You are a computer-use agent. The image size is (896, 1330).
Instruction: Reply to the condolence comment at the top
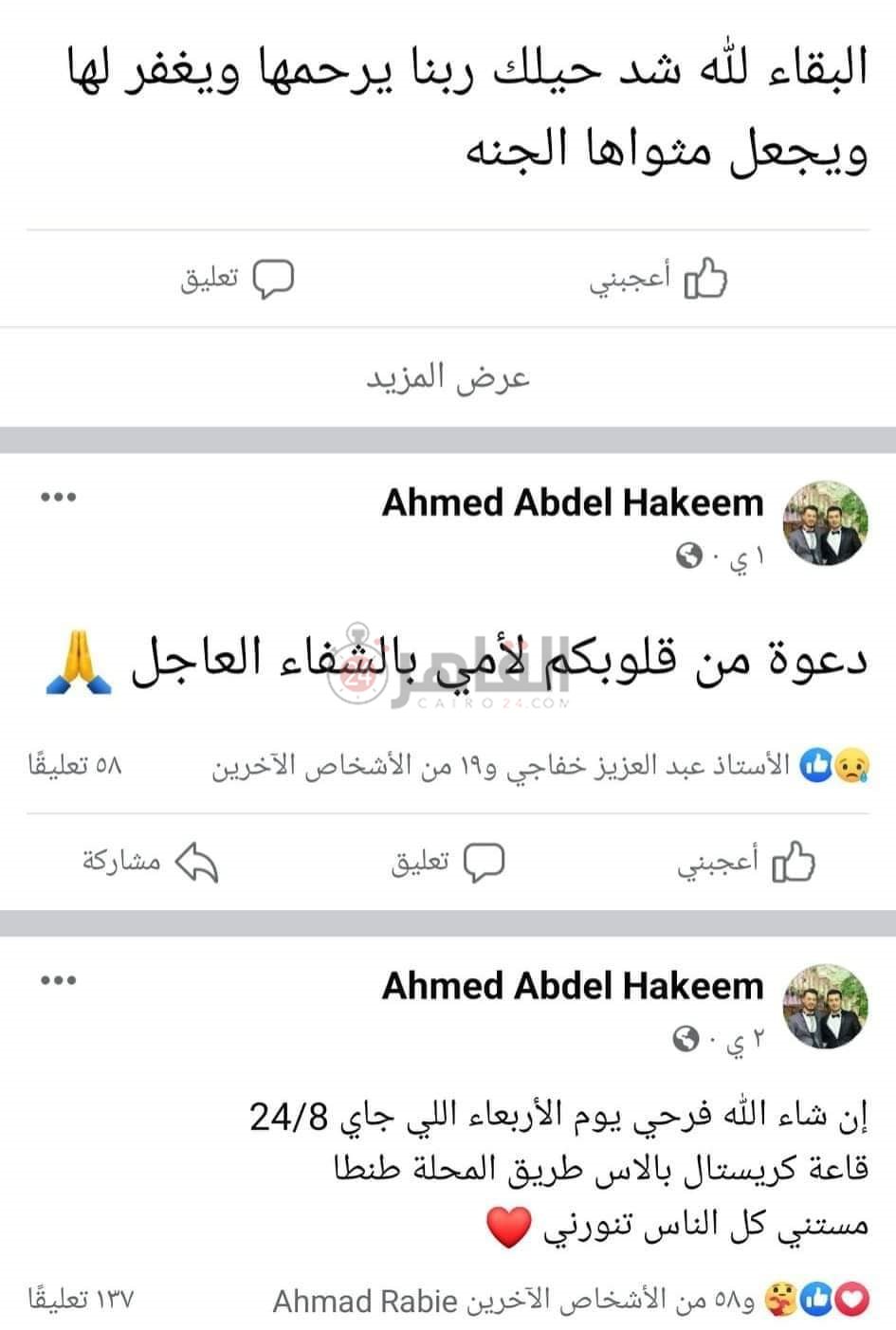pos(238,280)
